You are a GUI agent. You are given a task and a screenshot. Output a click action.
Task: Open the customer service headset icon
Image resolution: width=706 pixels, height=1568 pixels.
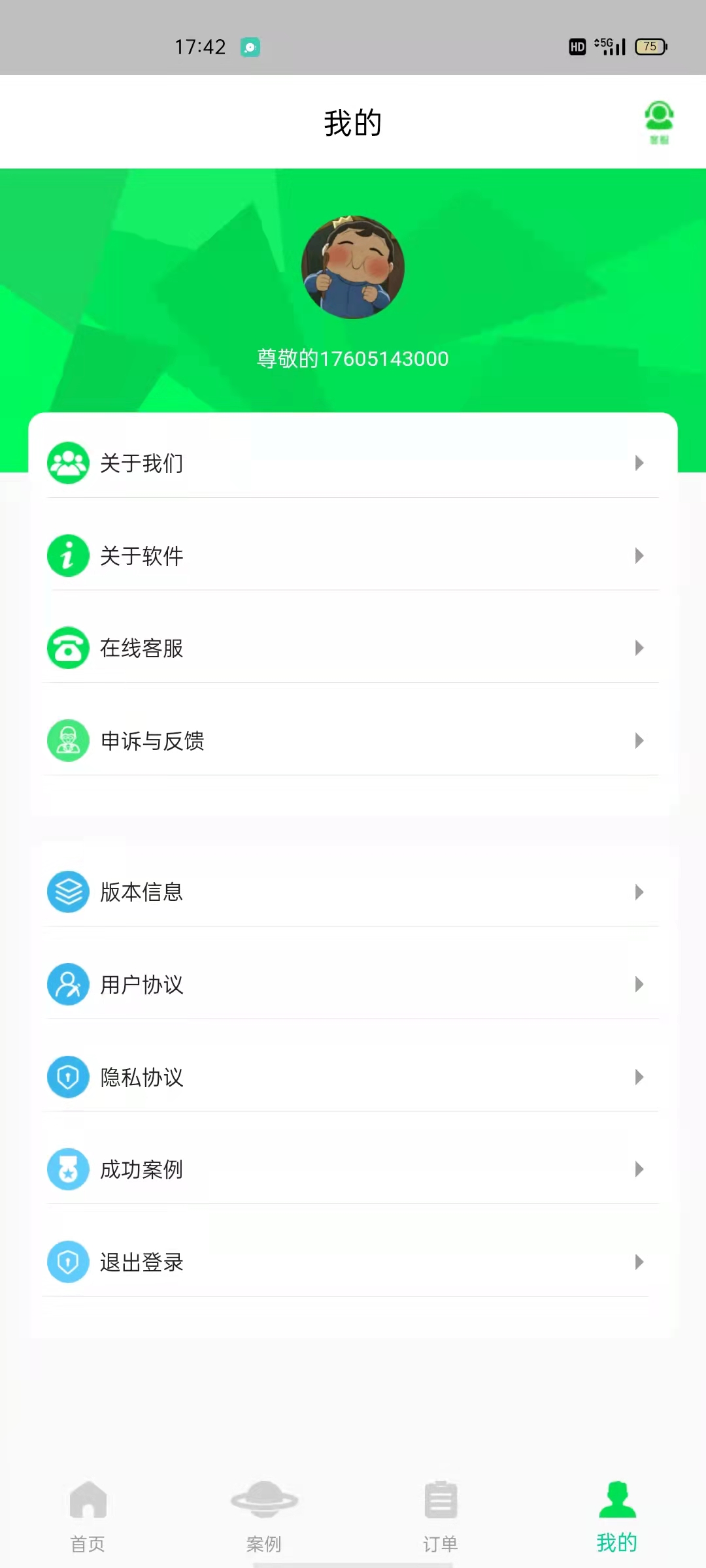pyautogui.click(x=659, y=122)
